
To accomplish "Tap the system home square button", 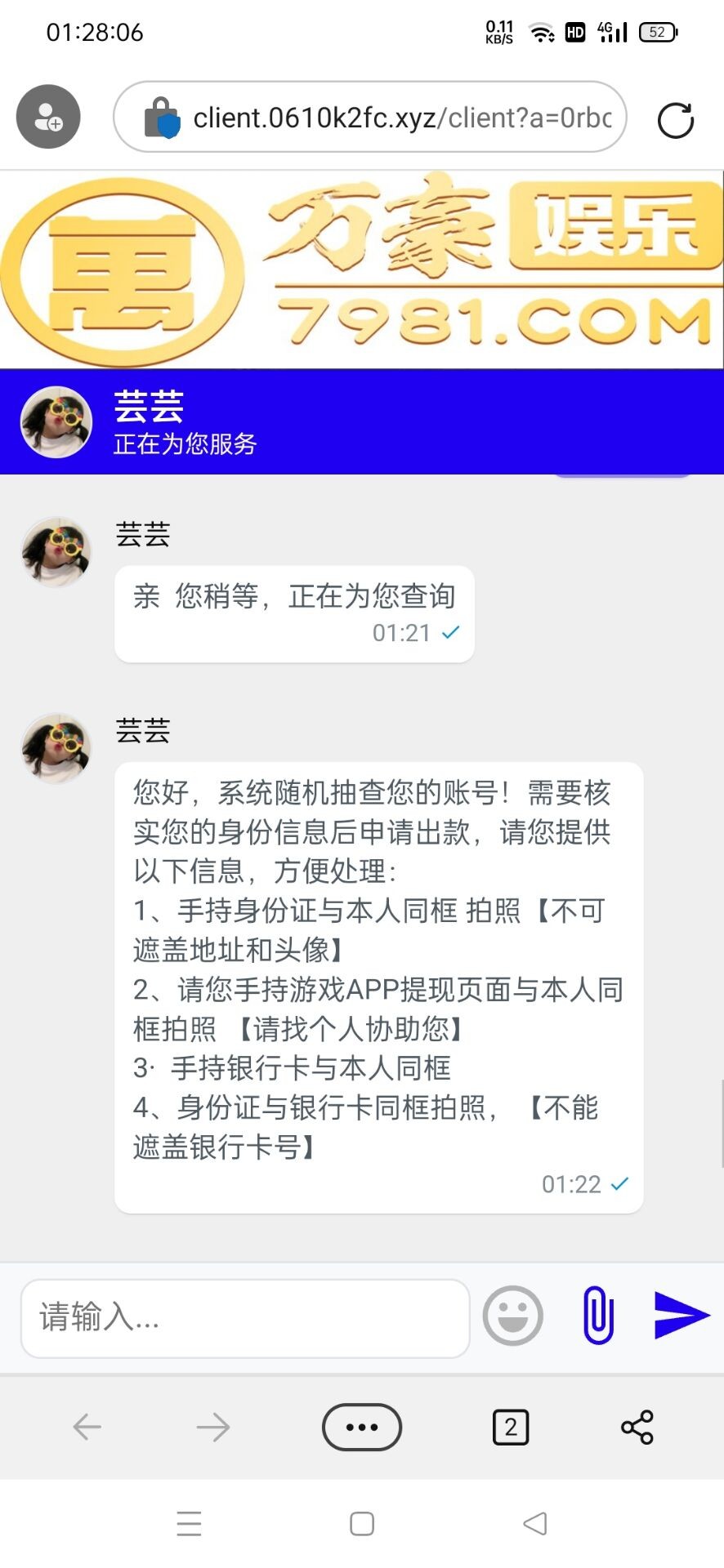I will [x=362, y=1523].
